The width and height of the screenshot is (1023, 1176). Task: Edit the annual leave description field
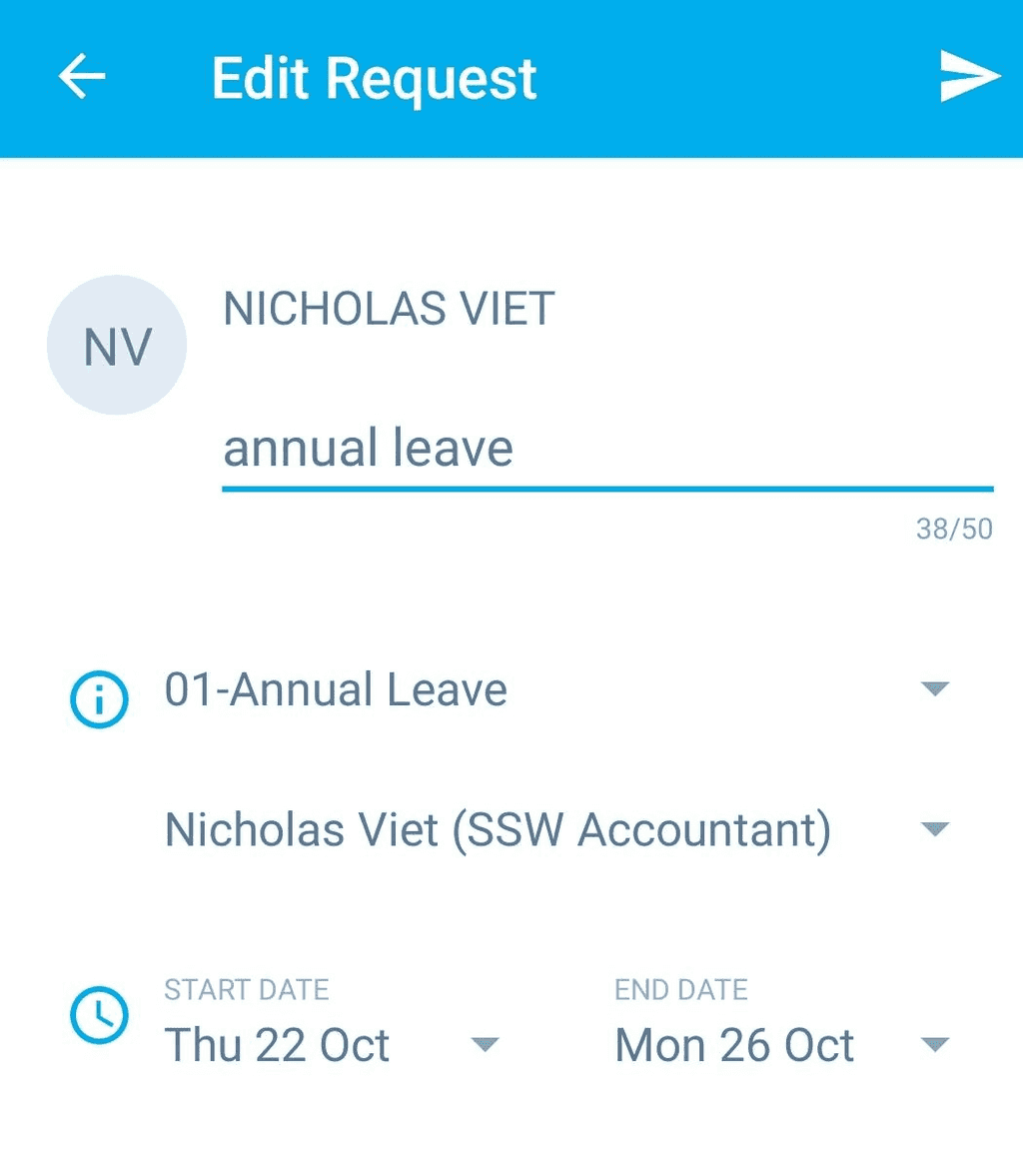point(369,449)
